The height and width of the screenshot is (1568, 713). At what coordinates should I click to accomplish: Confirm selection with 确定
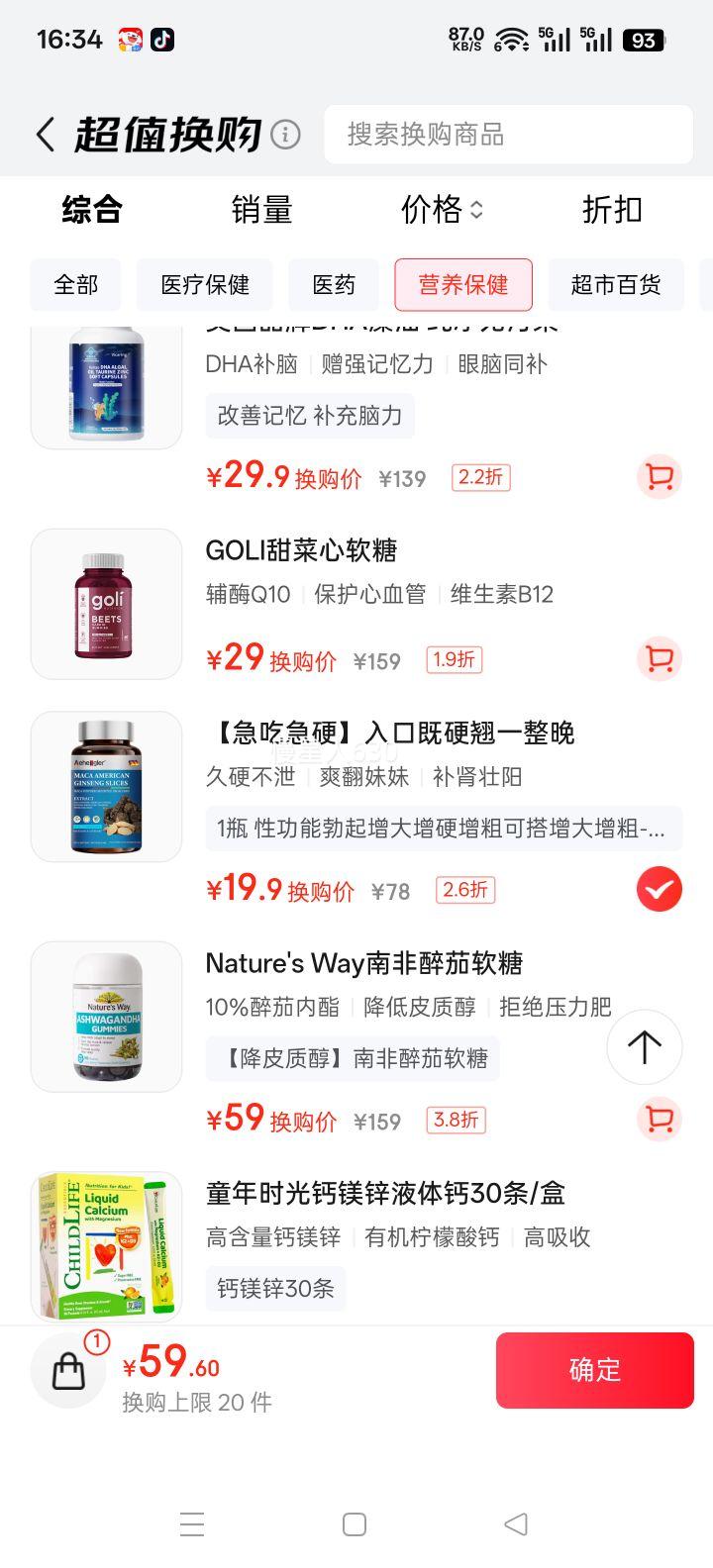[594, 1370]
